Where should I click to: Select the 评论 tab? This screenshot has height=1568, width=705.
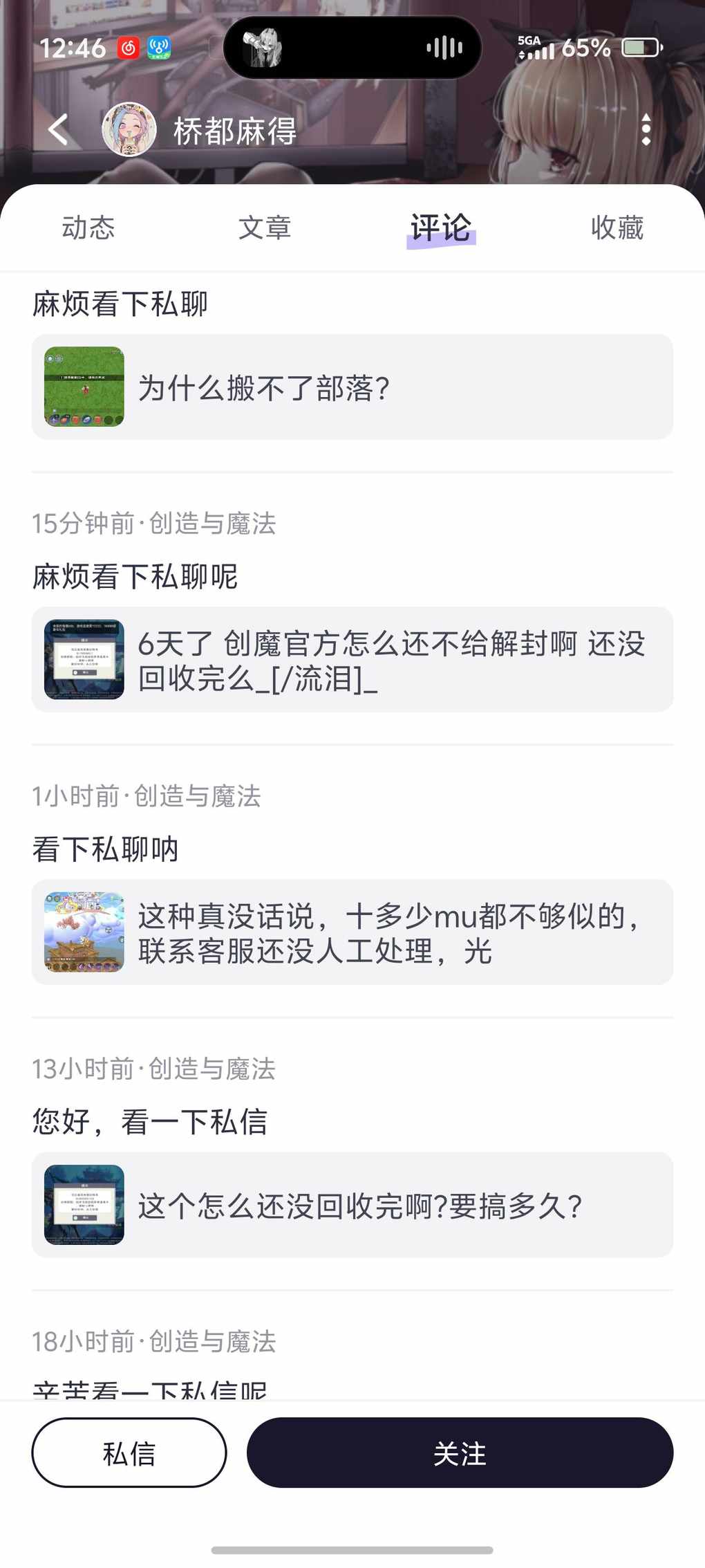pyautogui.click(x=441, y=228)
